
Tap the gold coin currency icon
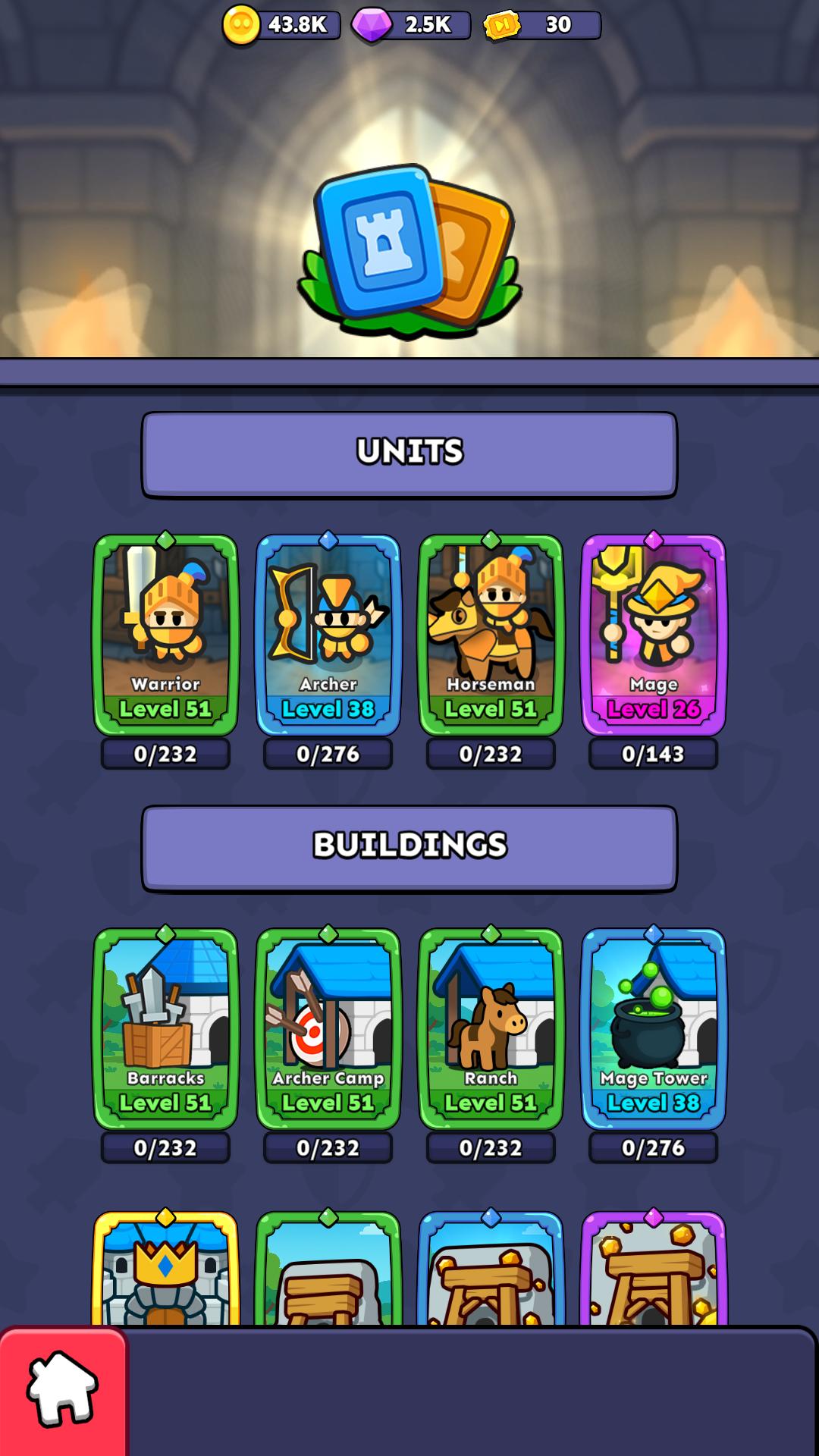(242, 24)
